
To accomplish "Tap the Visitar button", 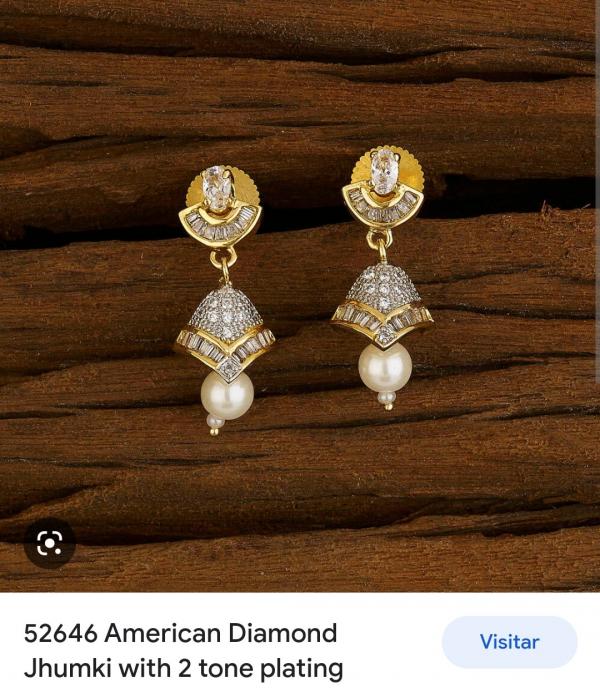I will coord(509,642).
